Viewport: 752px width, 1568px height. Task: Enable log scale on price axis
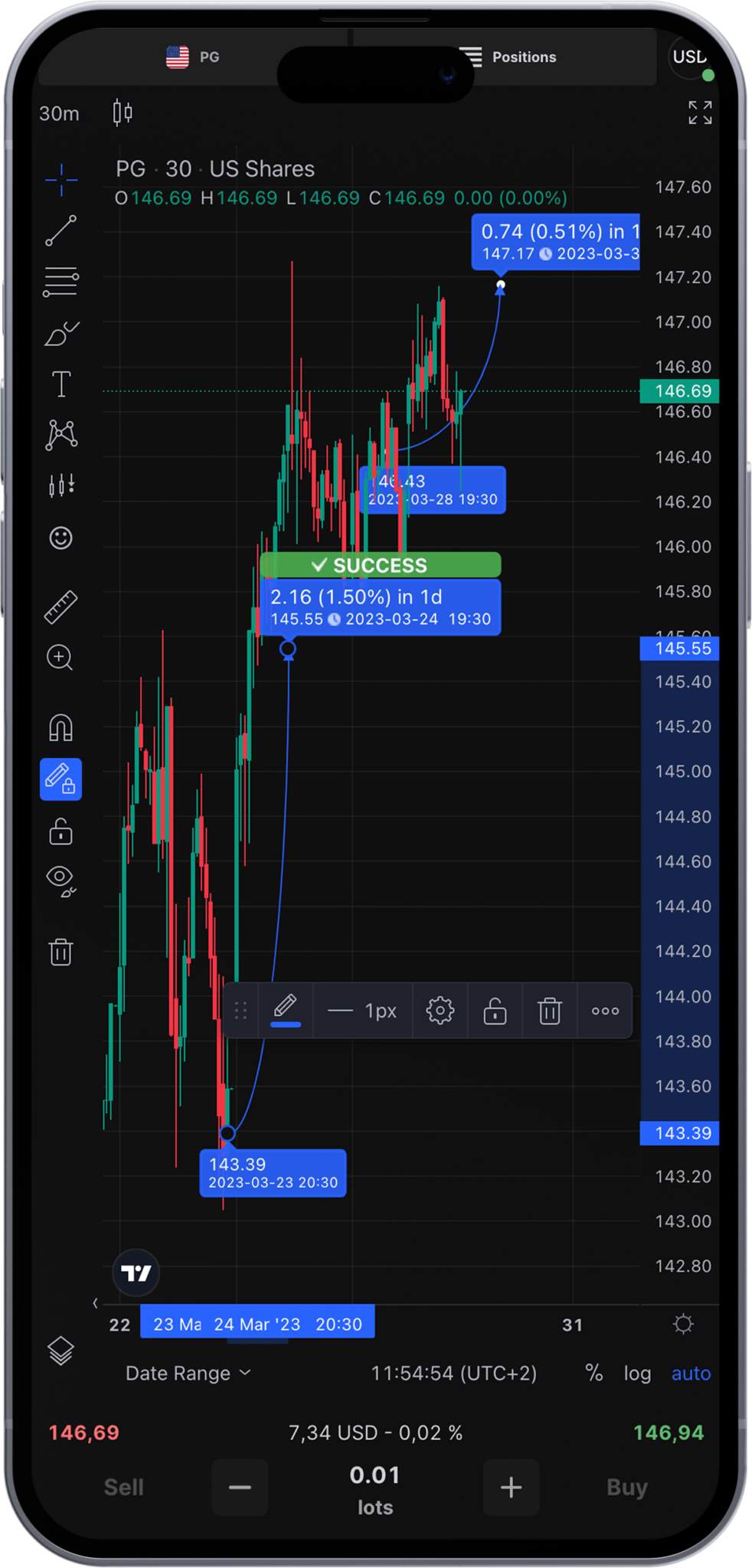pyautogui.click(x=636, y=1373)
